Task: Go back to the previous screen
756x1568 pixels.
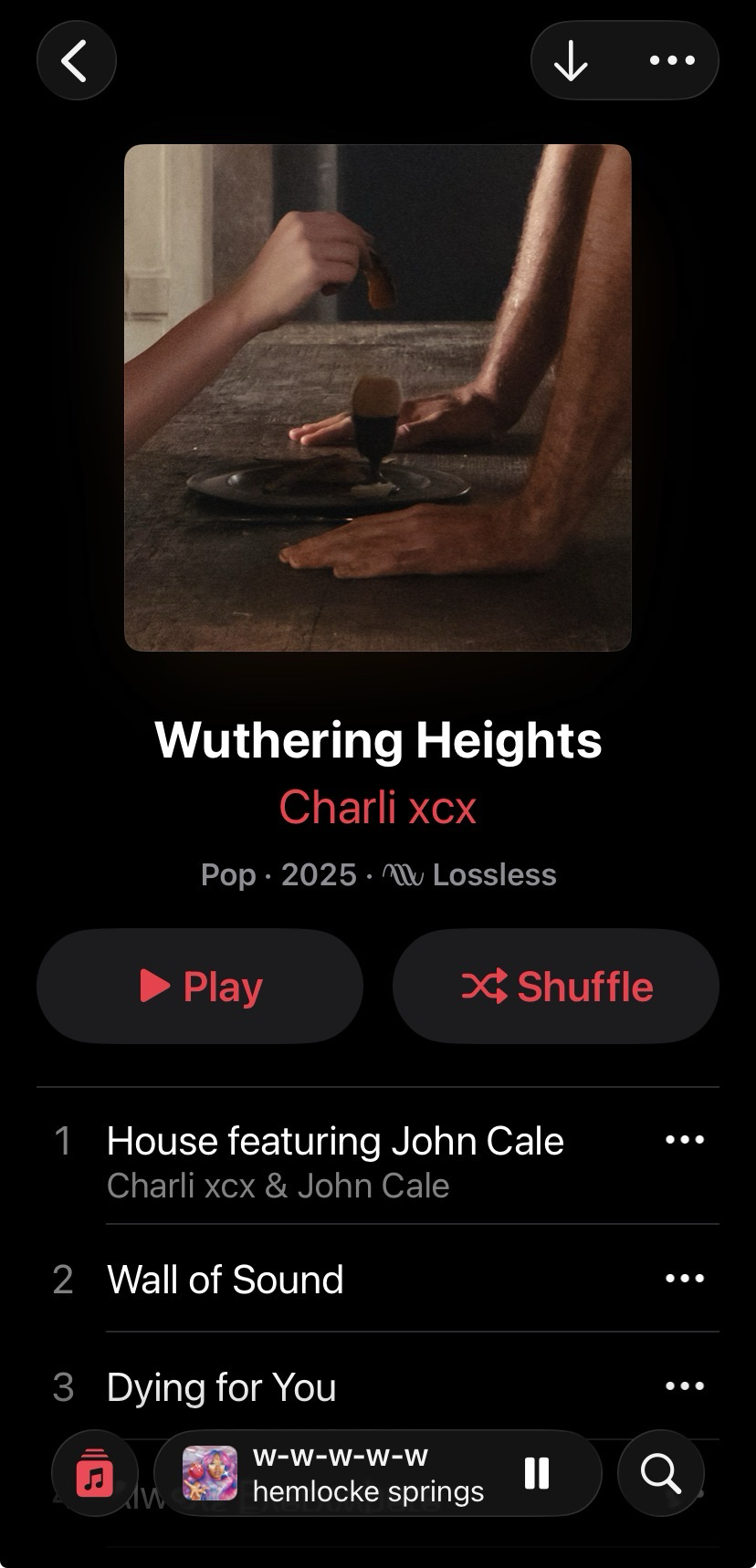Action: pos(76,61)
